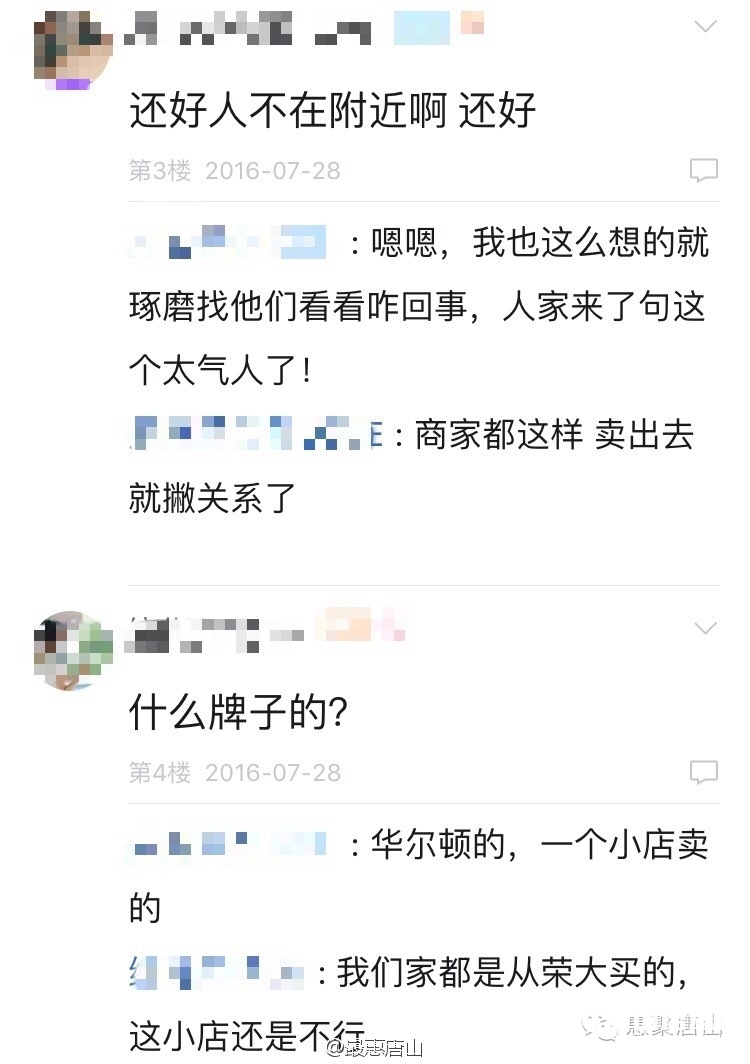The width and height of the screenshot is (750, 1064).
Task: Reply using the comment icon on 第4楼
Action: [704, 773]
